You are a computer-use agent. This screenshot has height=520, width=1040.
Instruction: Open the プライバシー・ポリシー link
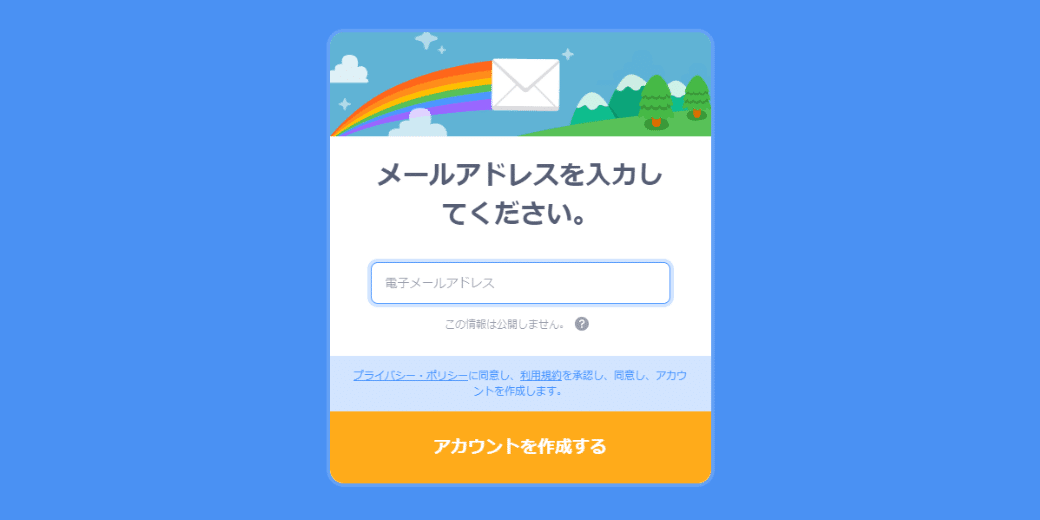(x=409, y=375)
